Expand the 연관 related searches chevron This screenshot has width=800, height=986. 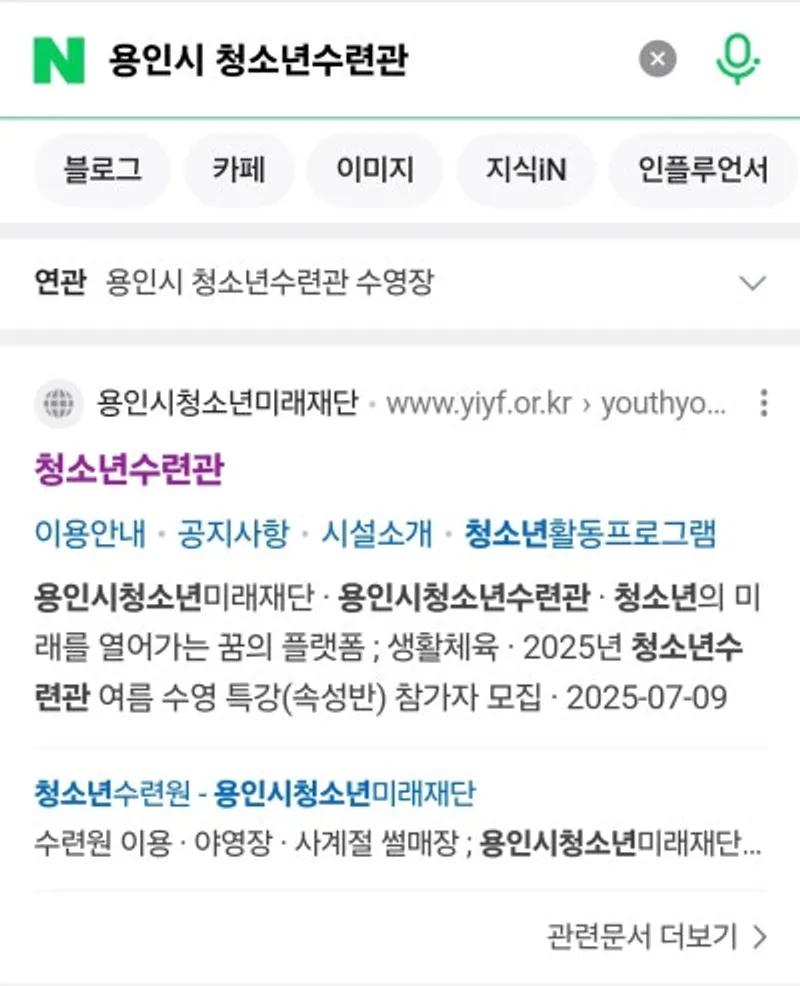coord(752,283)
